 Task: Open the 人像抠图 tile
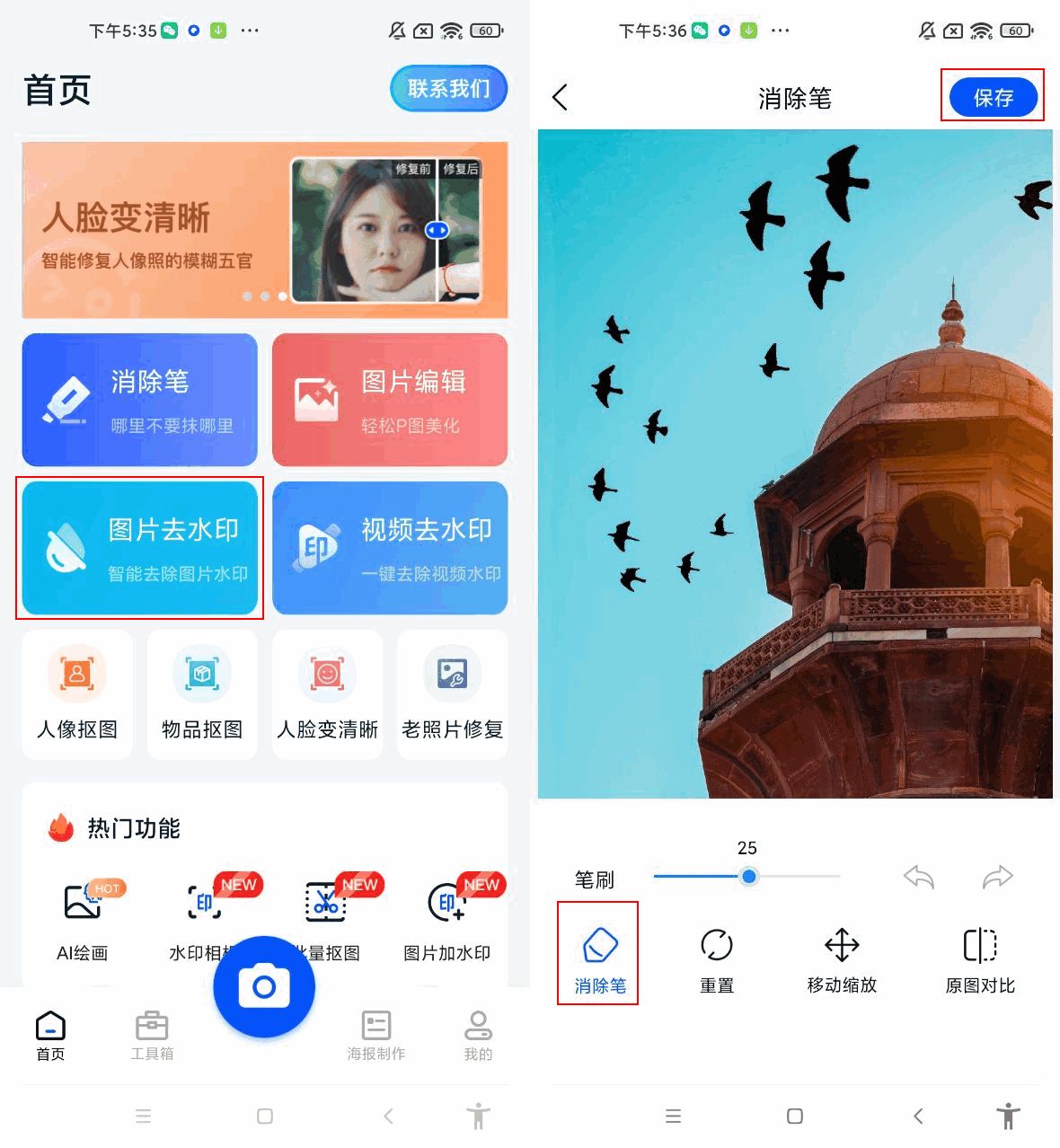click(x=77, y=694)
